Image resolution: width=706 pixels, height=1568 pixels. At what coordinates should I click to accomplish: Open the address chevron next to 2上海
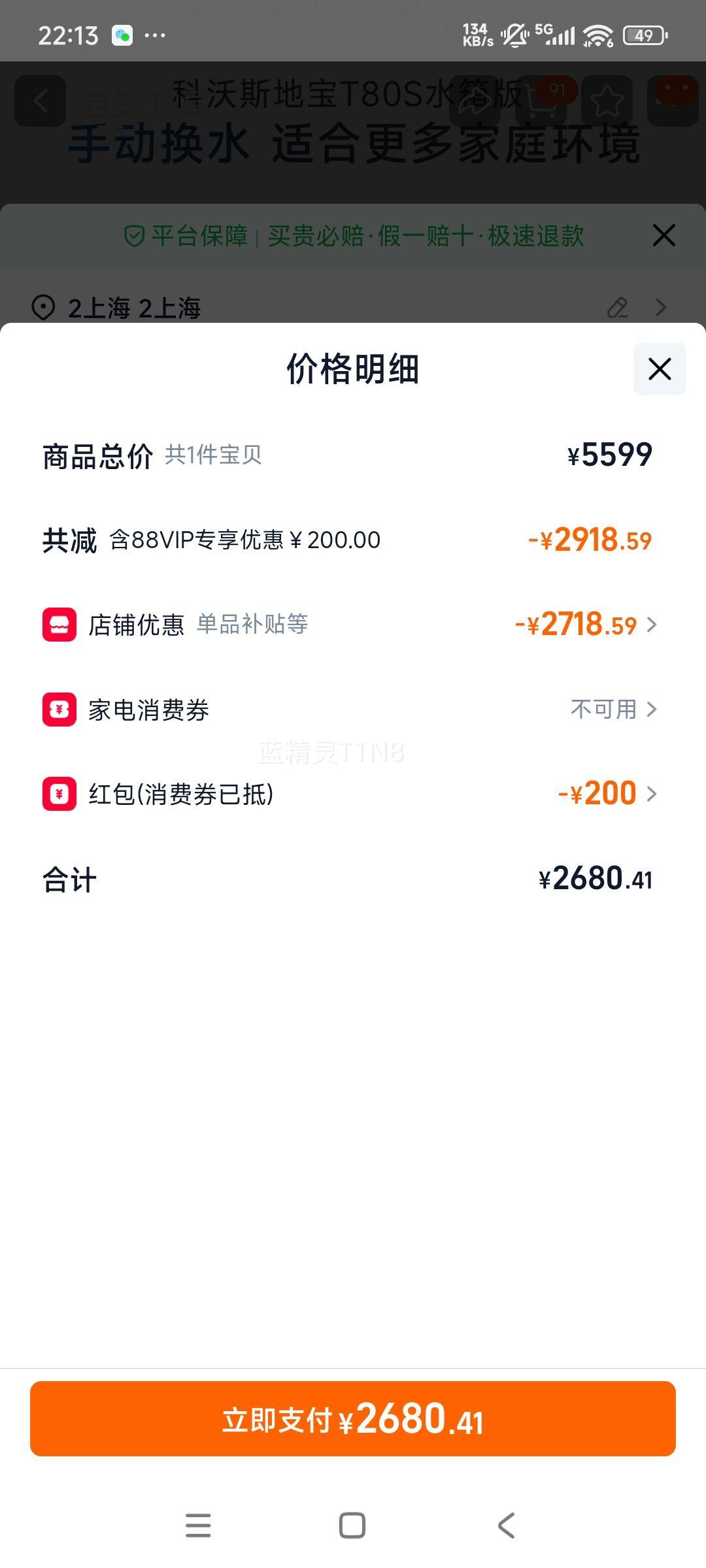(x=662, y=307)
